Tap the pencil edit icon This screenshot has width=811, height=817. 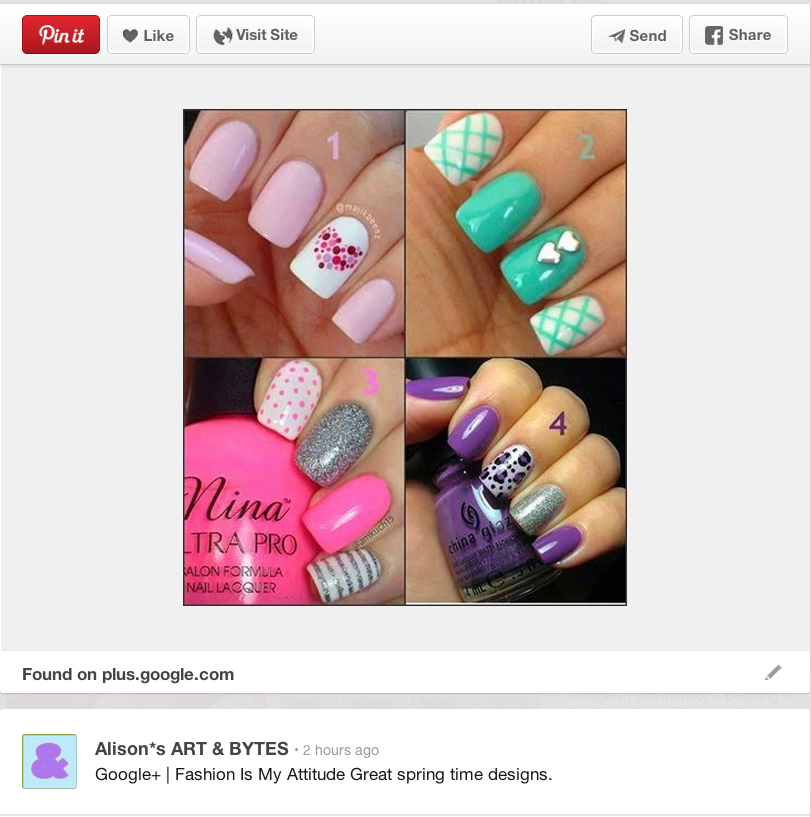click(x=773, y=672)
